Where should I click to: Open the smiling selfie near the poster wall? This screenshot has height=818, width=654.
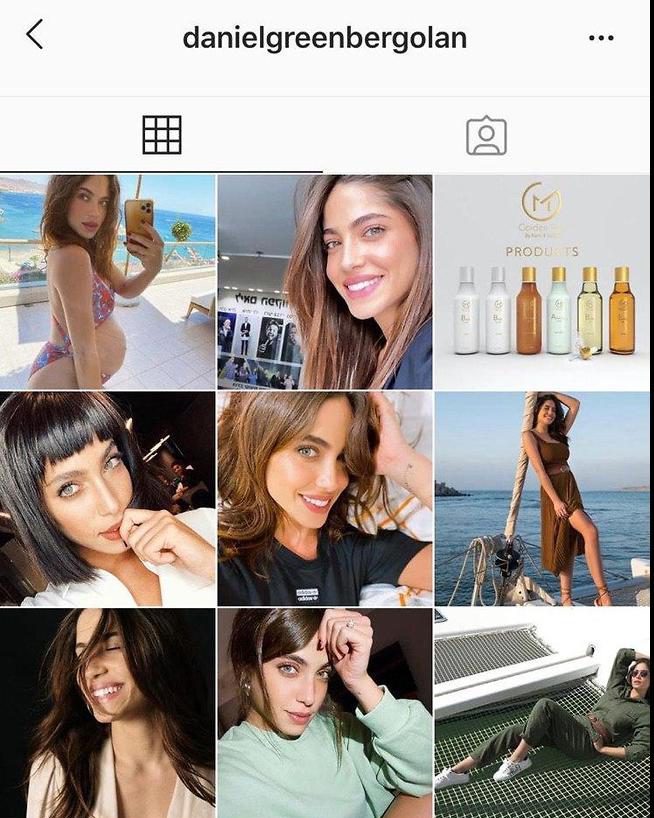pyautogui.click(x=325, y=281)
